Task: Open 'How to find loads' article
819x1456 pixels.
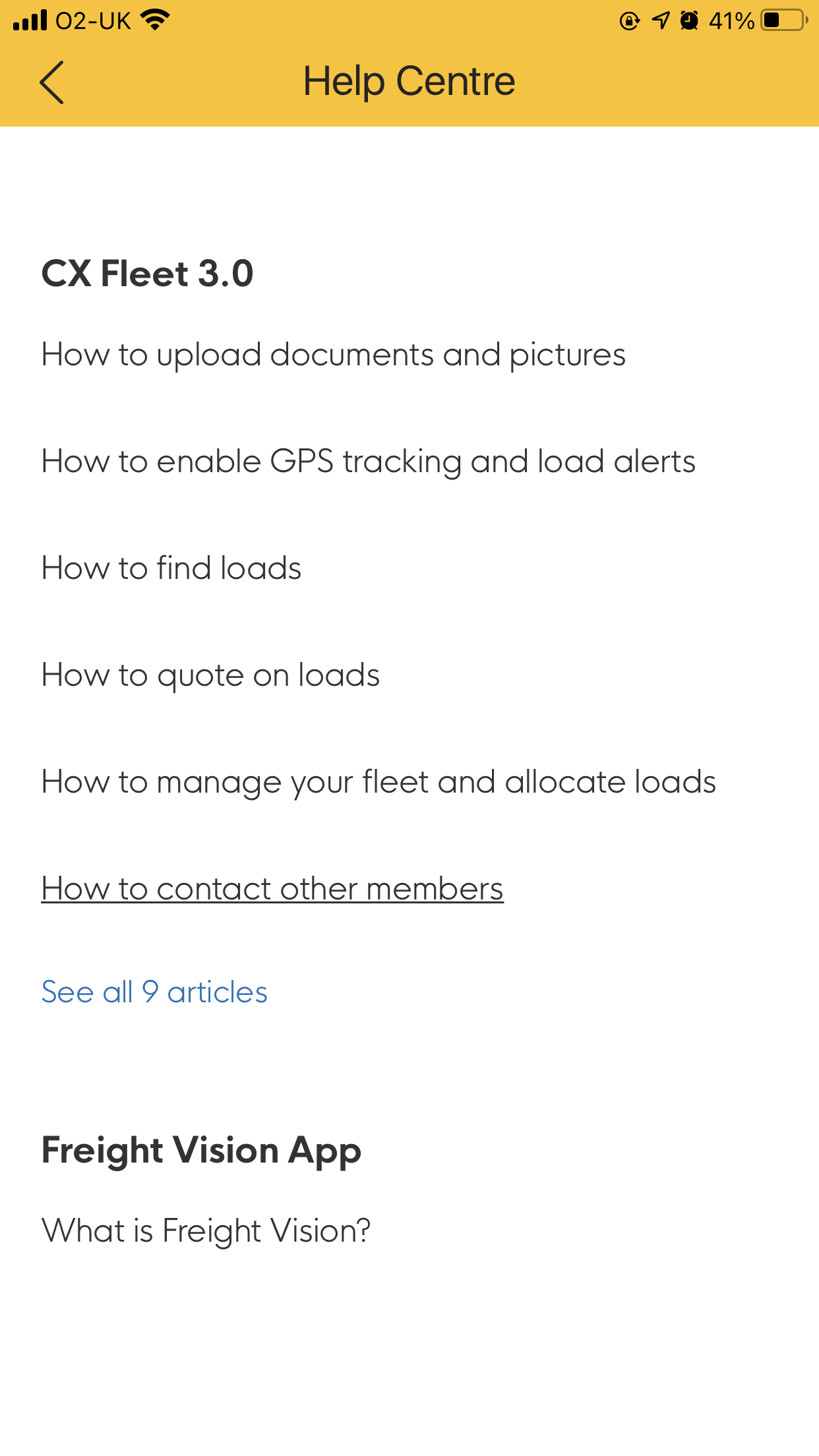Action: coord(171,568)
